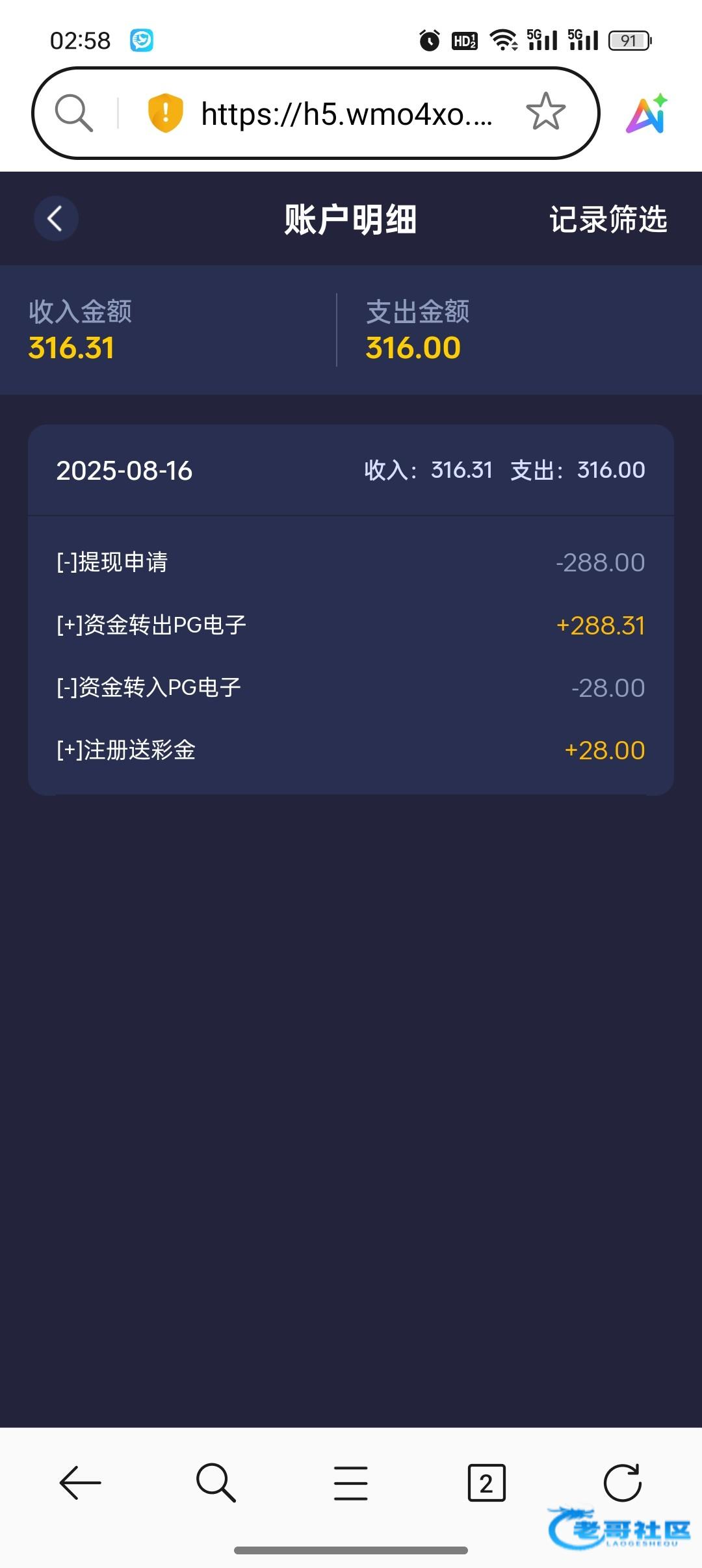The height and width of the screenshot is (1568, 702).
Task: Open the browser hamburger menu
Action: [351, 1483]
